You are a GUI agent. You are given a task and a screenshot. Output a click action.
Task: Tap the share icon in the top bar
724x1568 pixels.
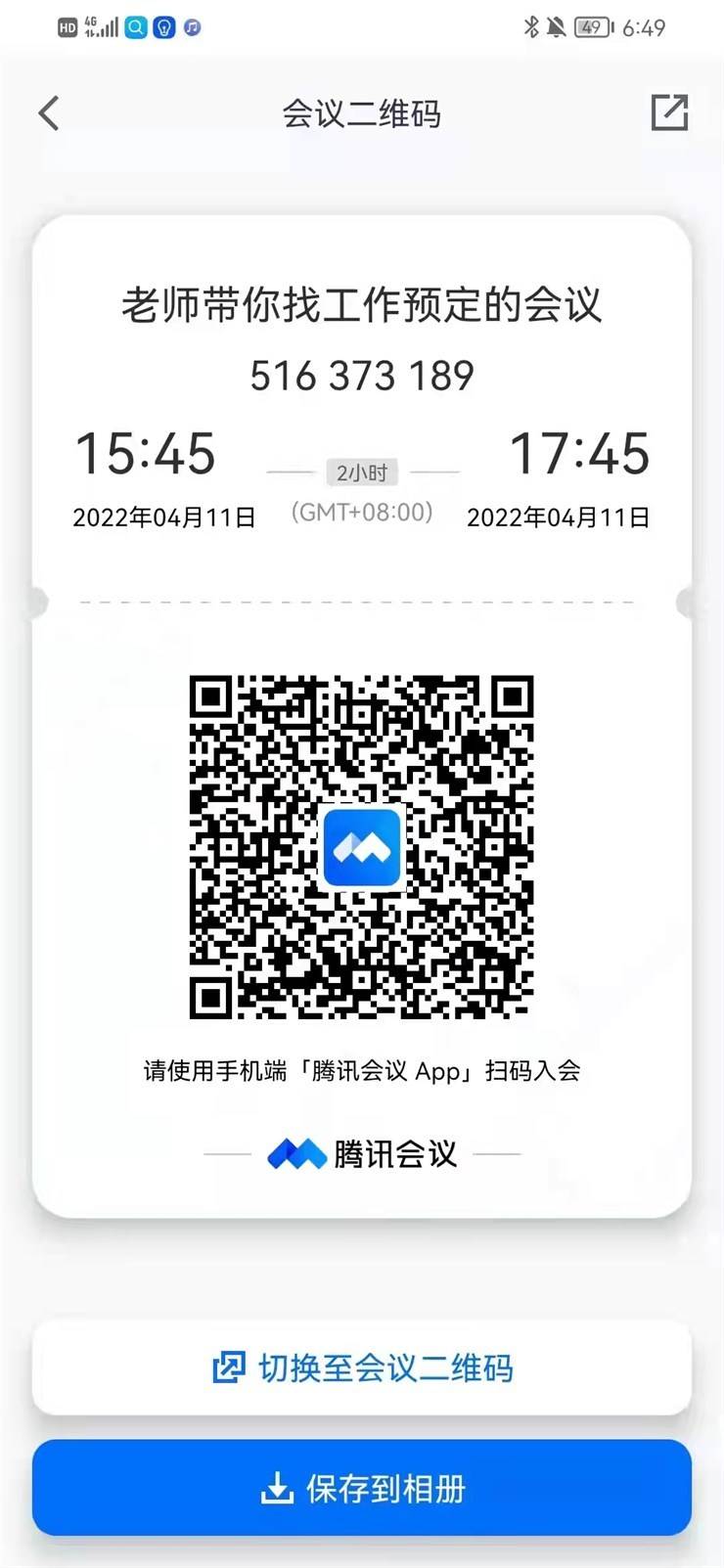[669, 112]
